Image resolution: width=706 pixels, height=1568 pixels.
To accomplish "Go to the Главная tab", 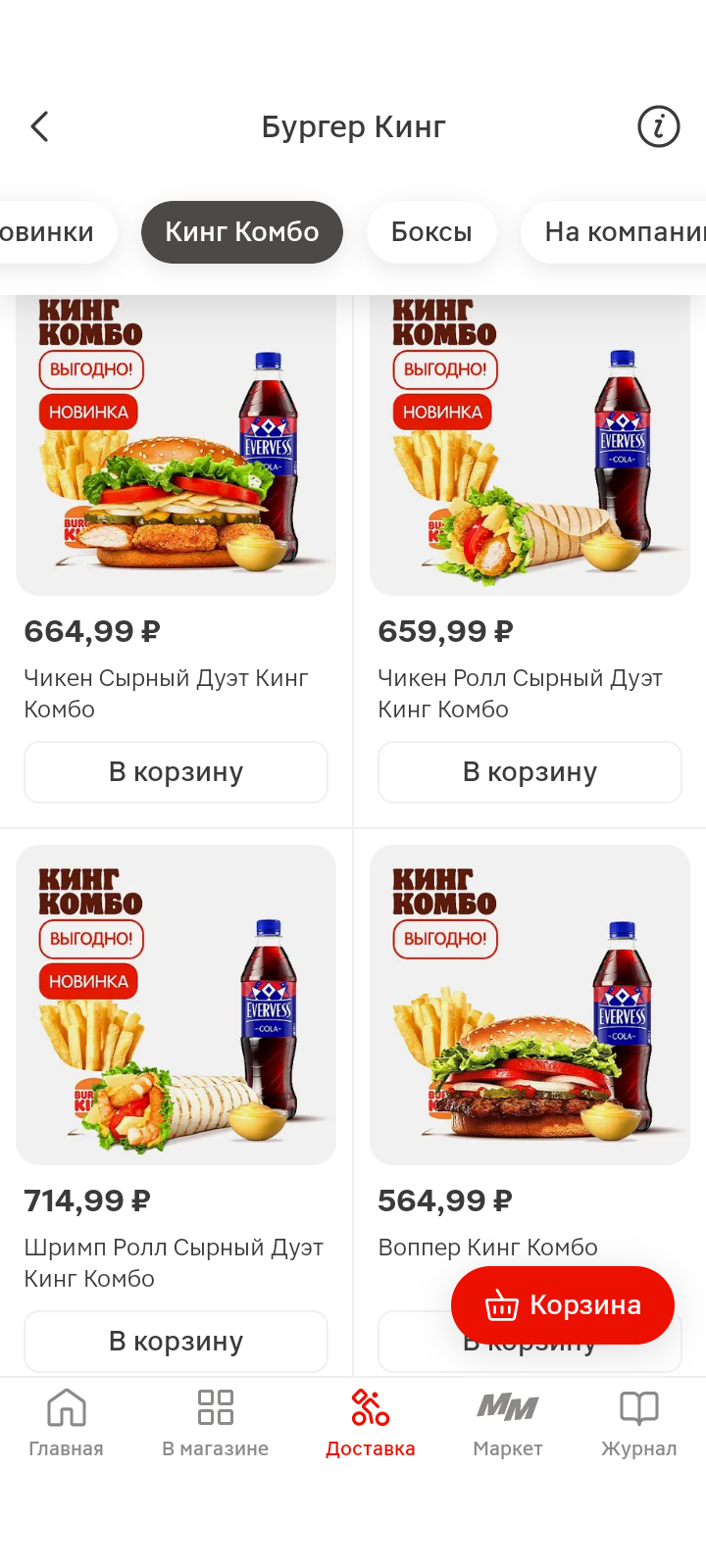I will [66, 1423].
